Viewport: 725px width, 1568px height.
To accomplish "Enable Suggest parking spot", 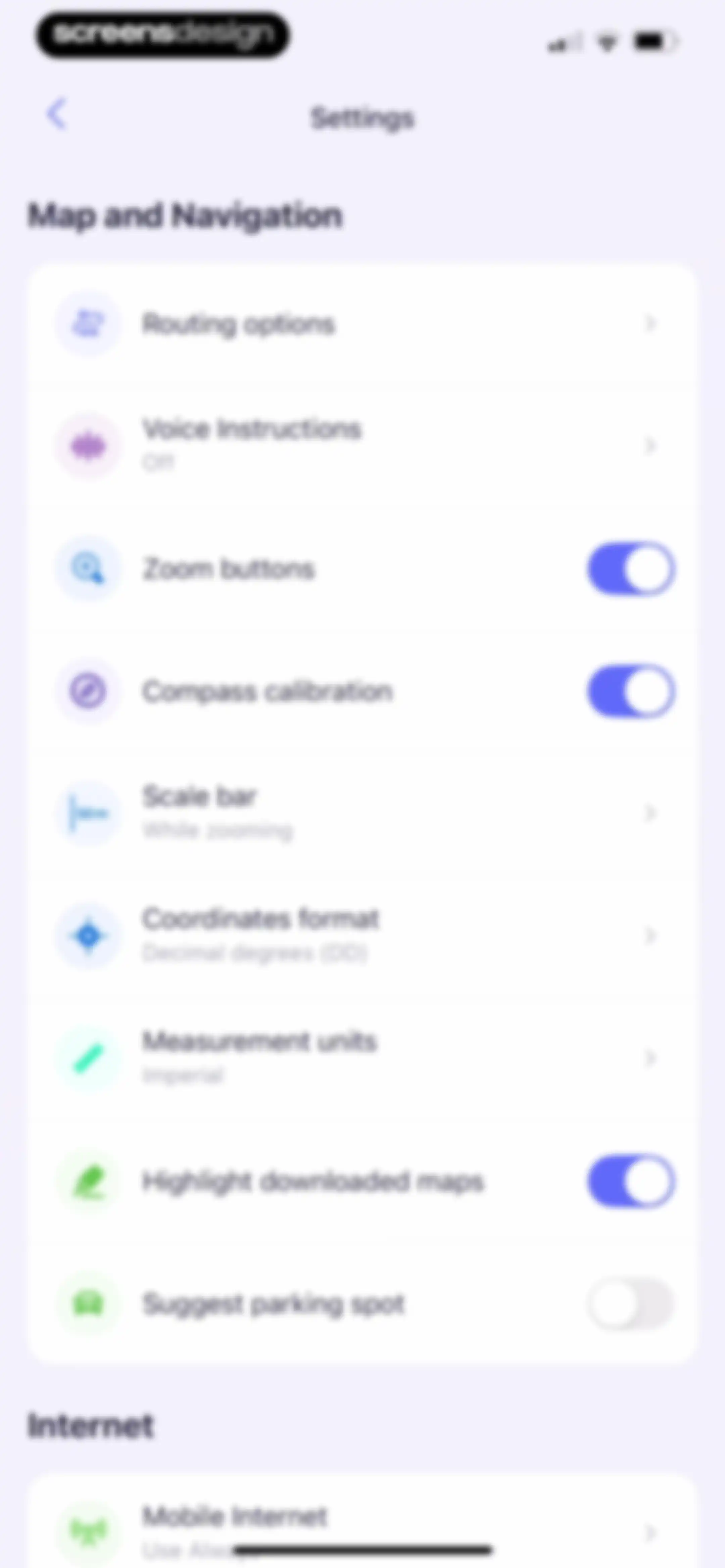I will (x=631, y=1303).
